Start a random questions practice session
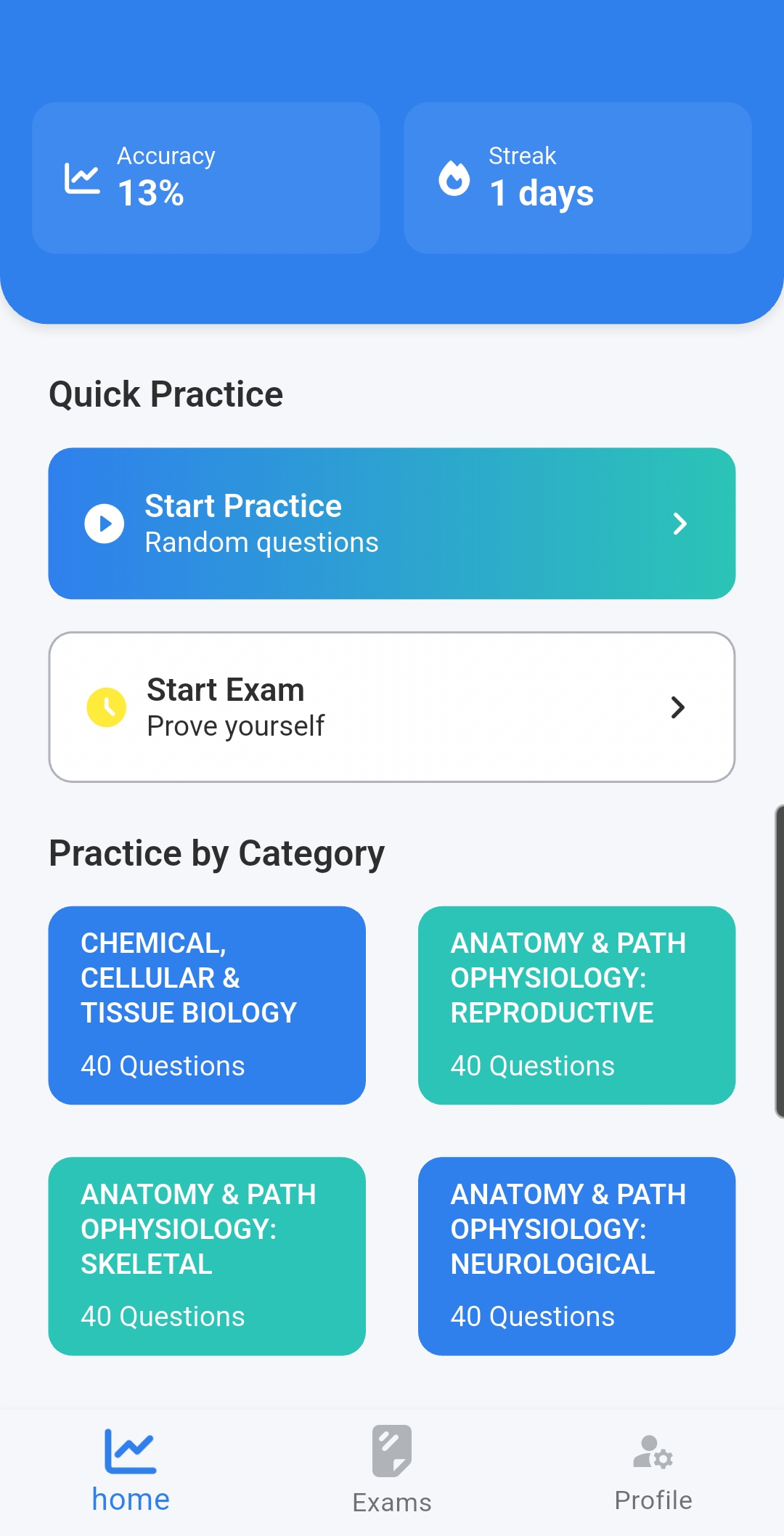 (x=391, y=524)
